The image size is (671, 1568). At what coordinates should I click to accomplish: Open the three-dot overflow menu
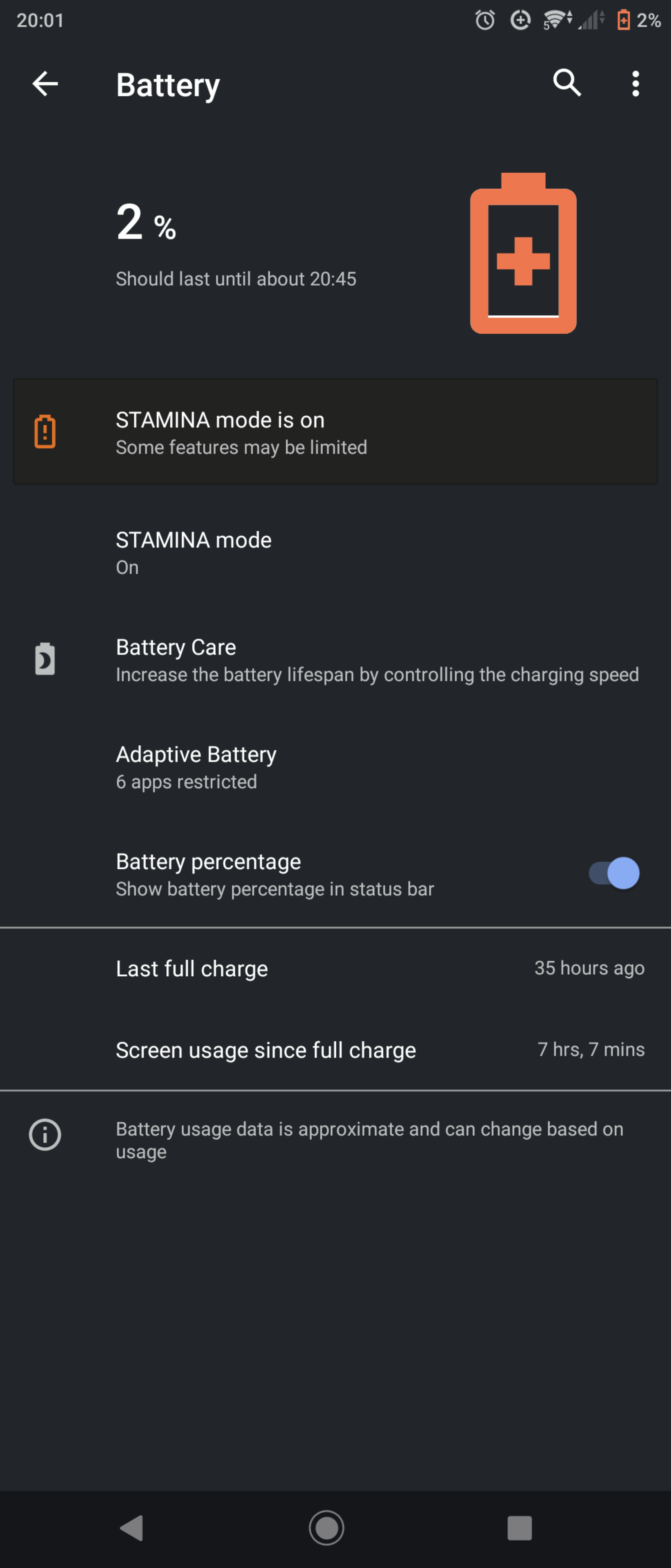pyautogui.click(x=635, y=83)
